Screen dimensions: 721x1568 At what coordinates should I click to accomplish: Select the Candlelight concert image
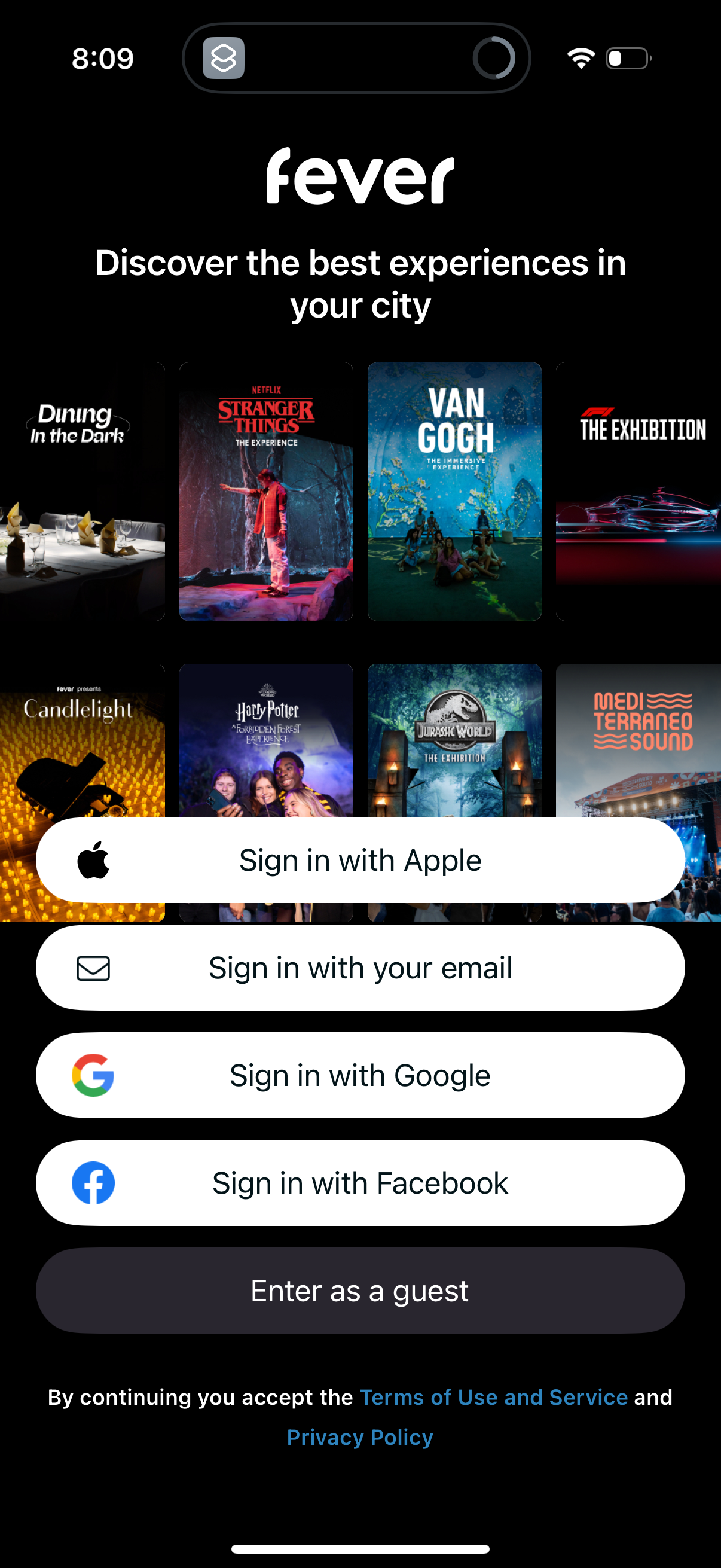(81, 749)
